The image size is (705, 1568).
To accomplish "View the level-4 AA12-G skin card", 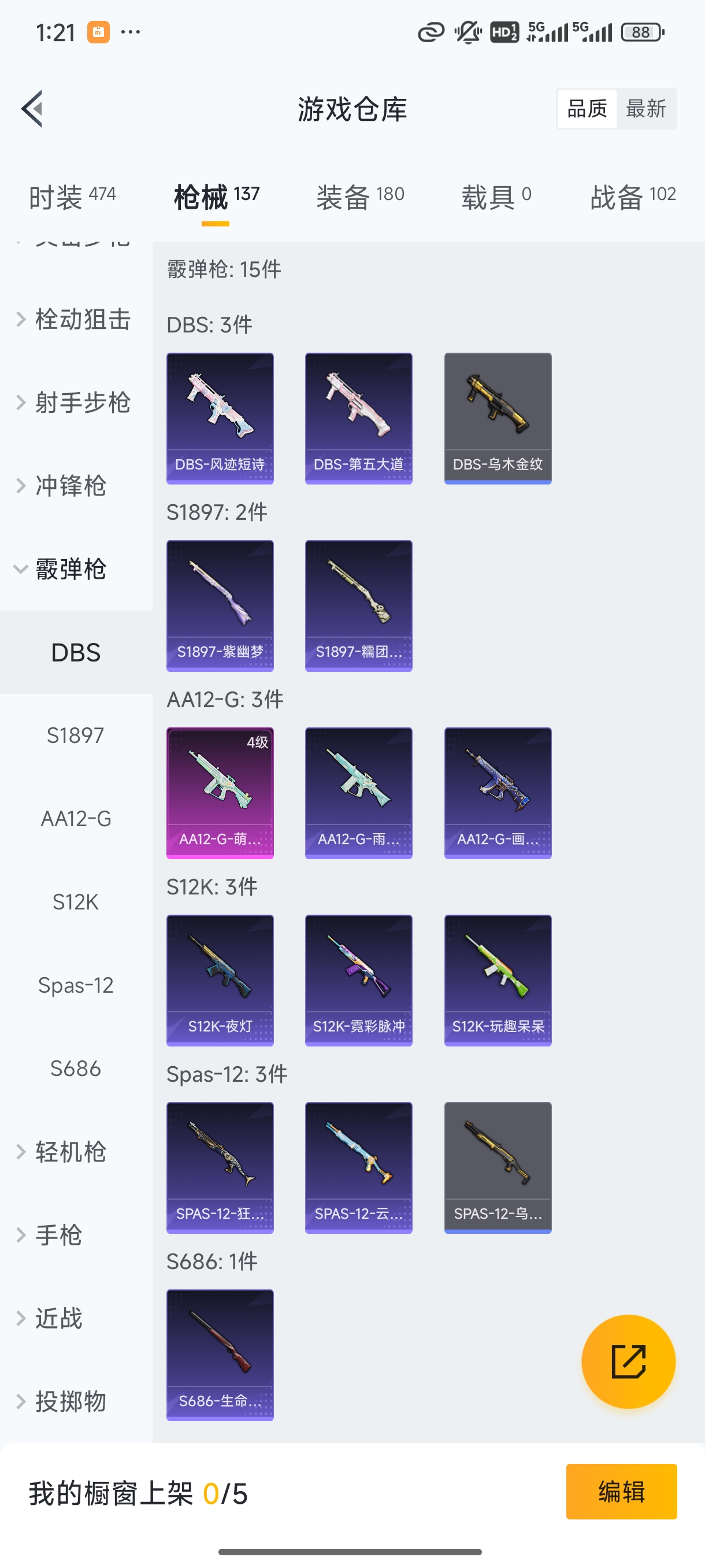I will (x=220, y=793).
